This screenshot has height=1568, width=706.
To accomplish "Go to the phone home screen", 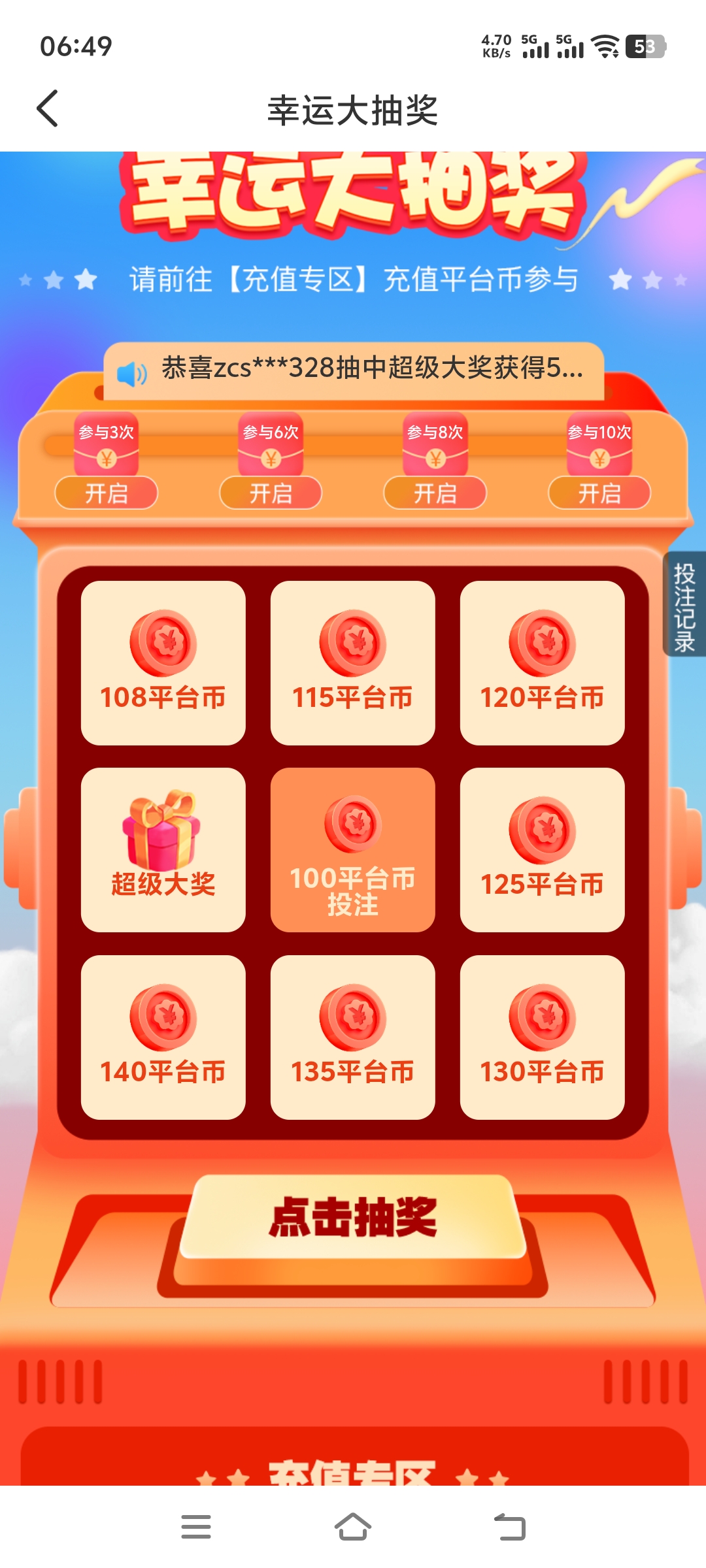I will 353,1527.
